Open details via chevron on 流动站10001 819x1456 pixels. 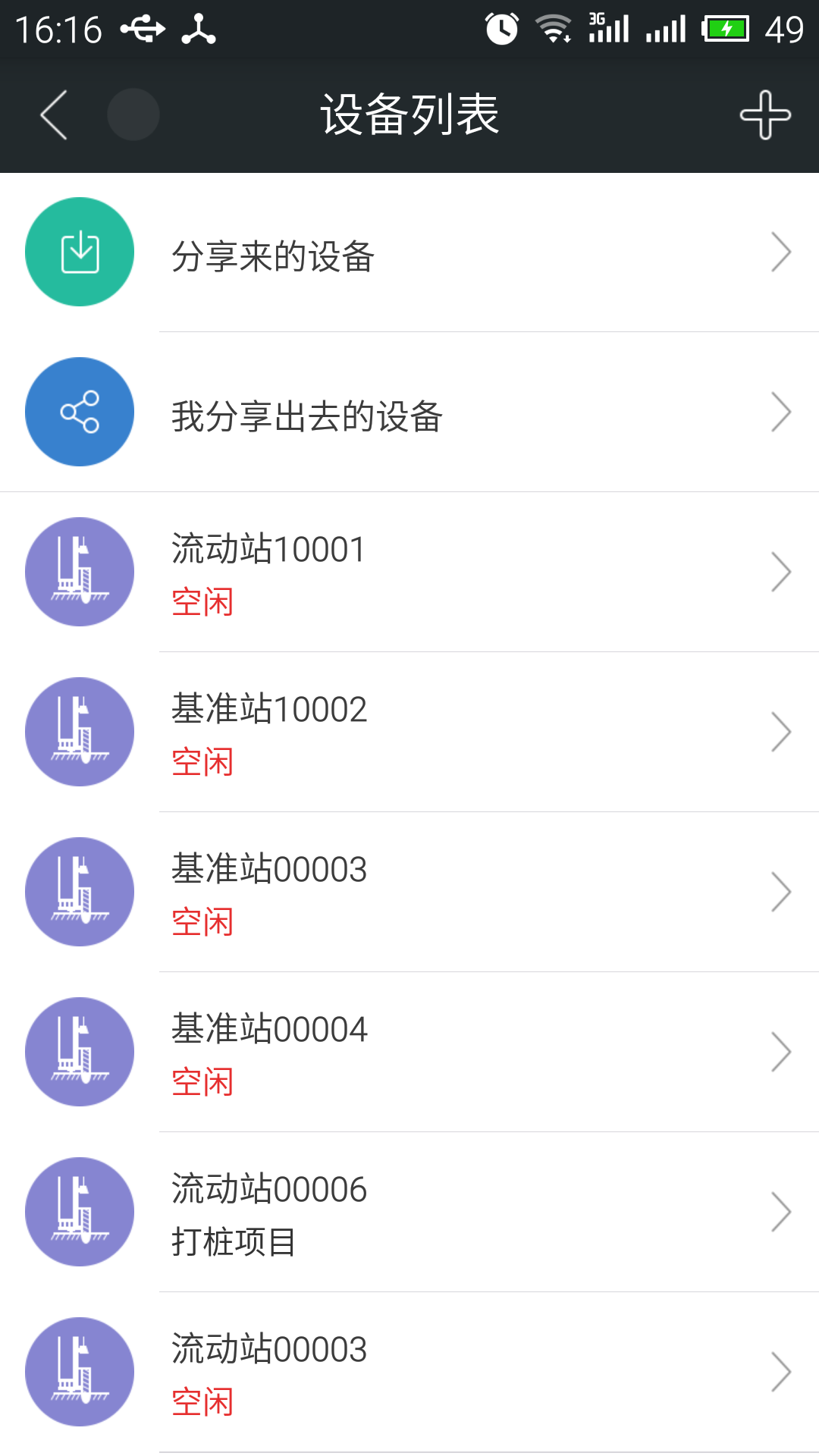(782, 572)
